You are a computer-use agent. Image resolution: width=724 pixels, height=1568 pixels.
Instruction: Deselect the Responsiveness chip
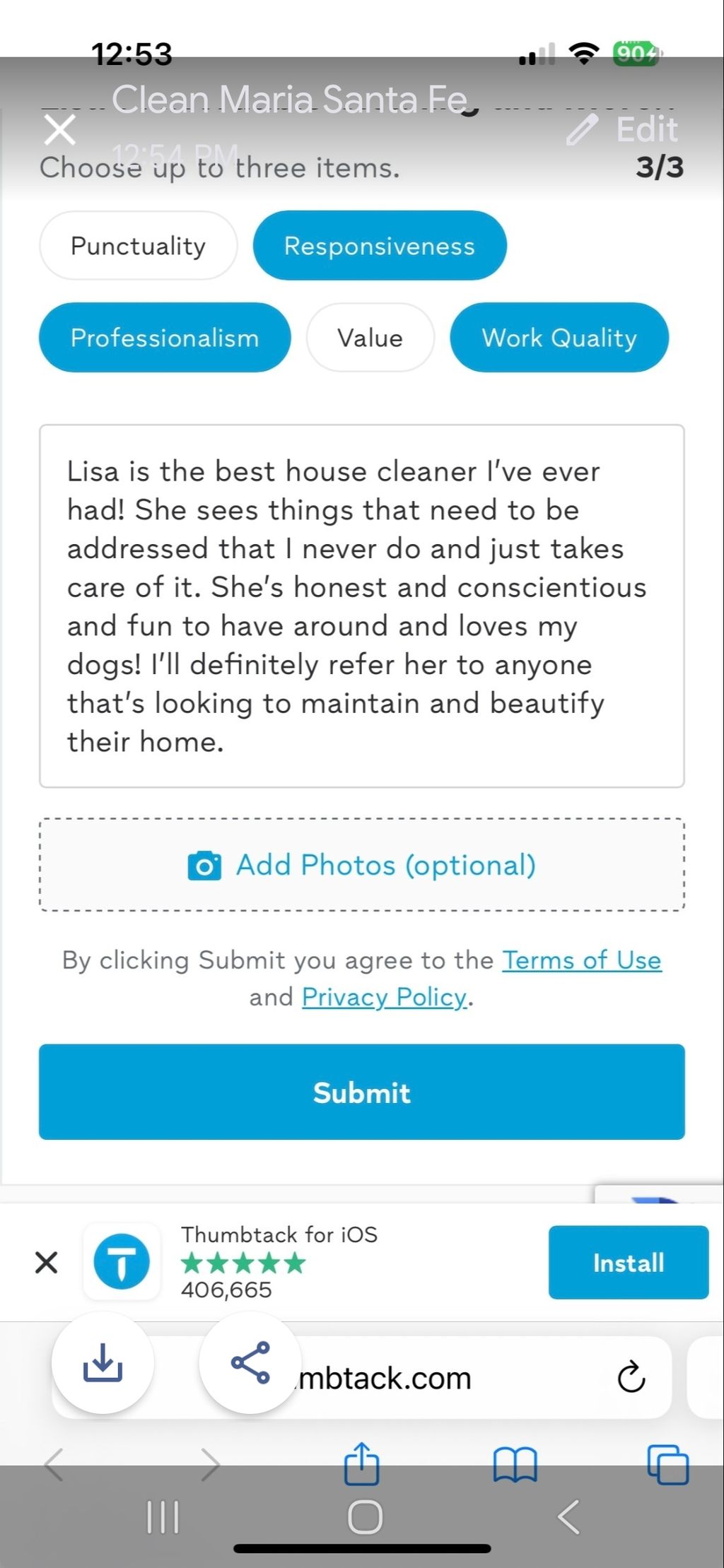coord(380,246)
